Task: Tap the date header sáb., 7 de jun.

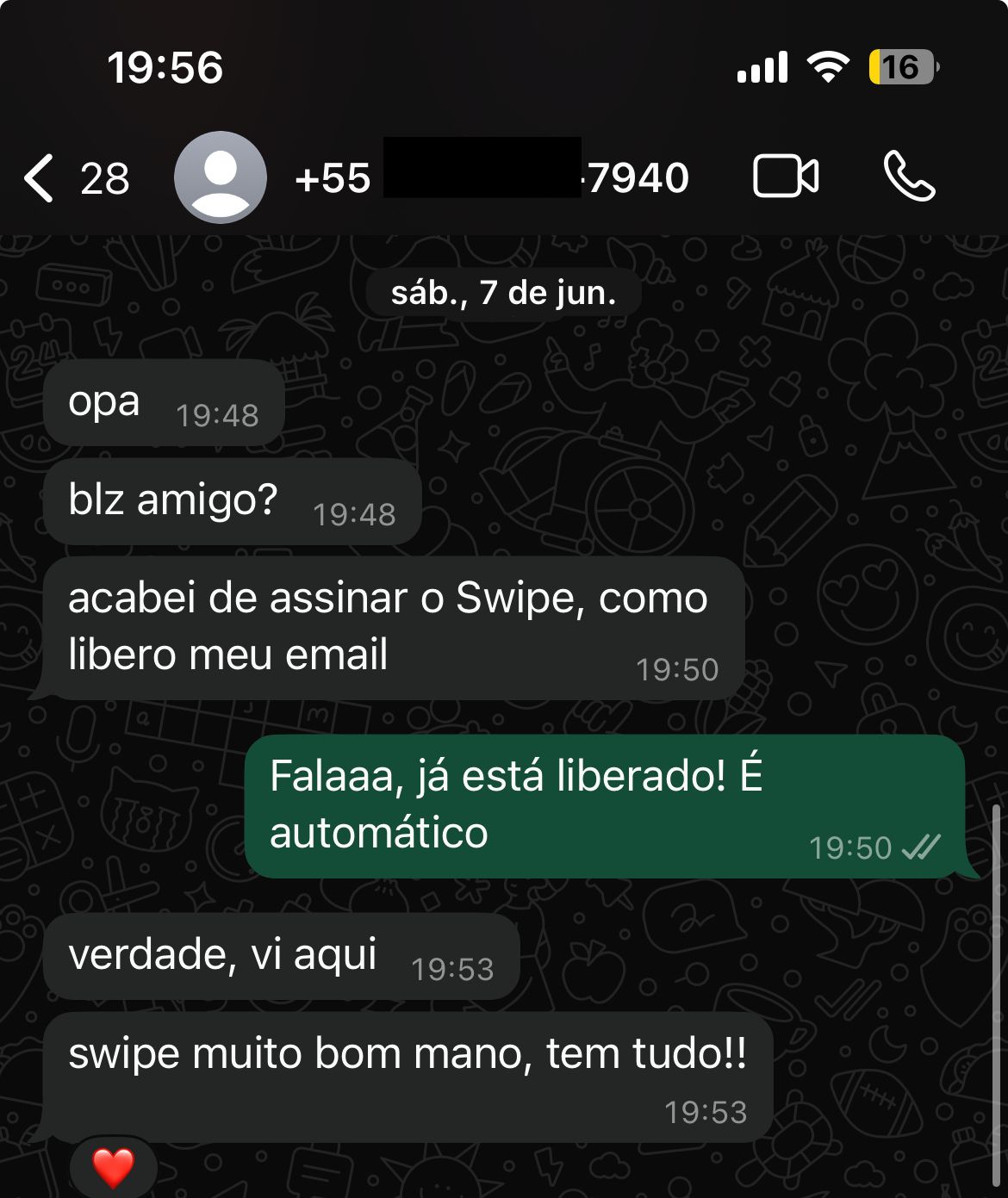Action: [x=503, y=291]
